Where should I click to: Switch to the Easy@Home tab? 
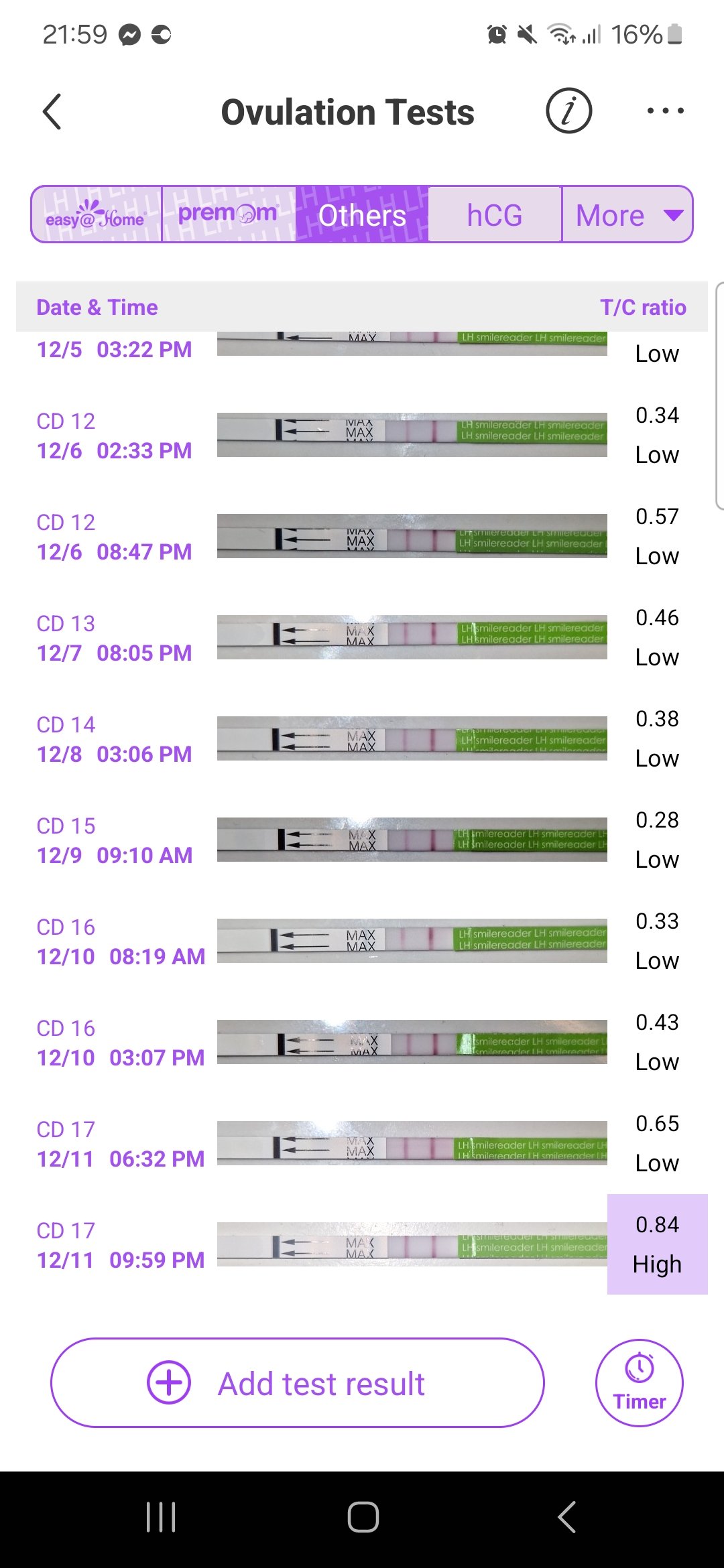[x=97, y=215]
